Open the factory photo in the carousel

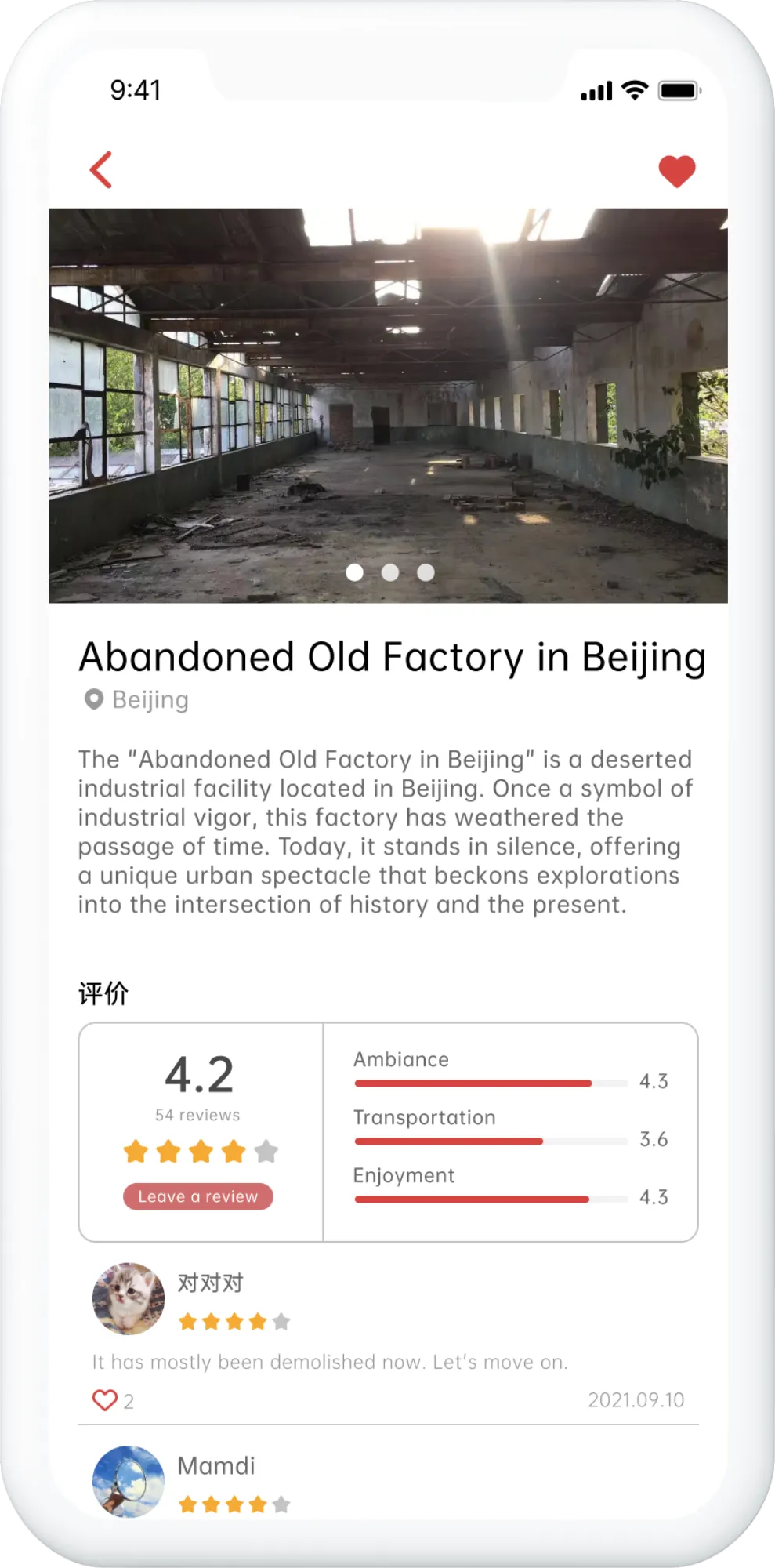(x=388, y=392)
